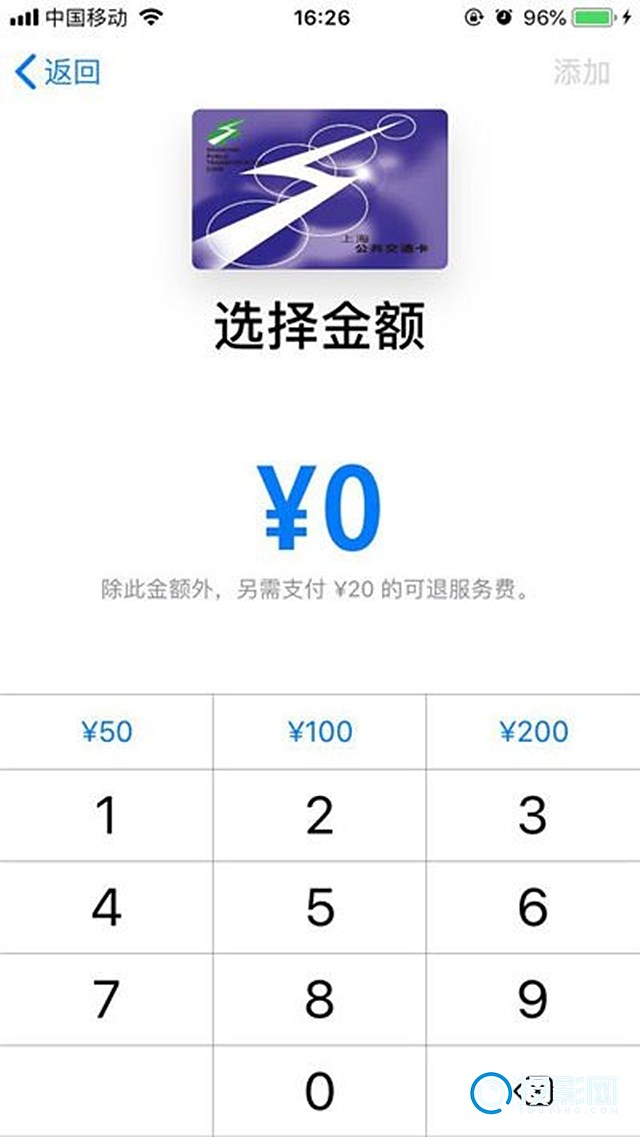
Task: Enter digit 6 on the keypad
Action: tap(533, 907)
